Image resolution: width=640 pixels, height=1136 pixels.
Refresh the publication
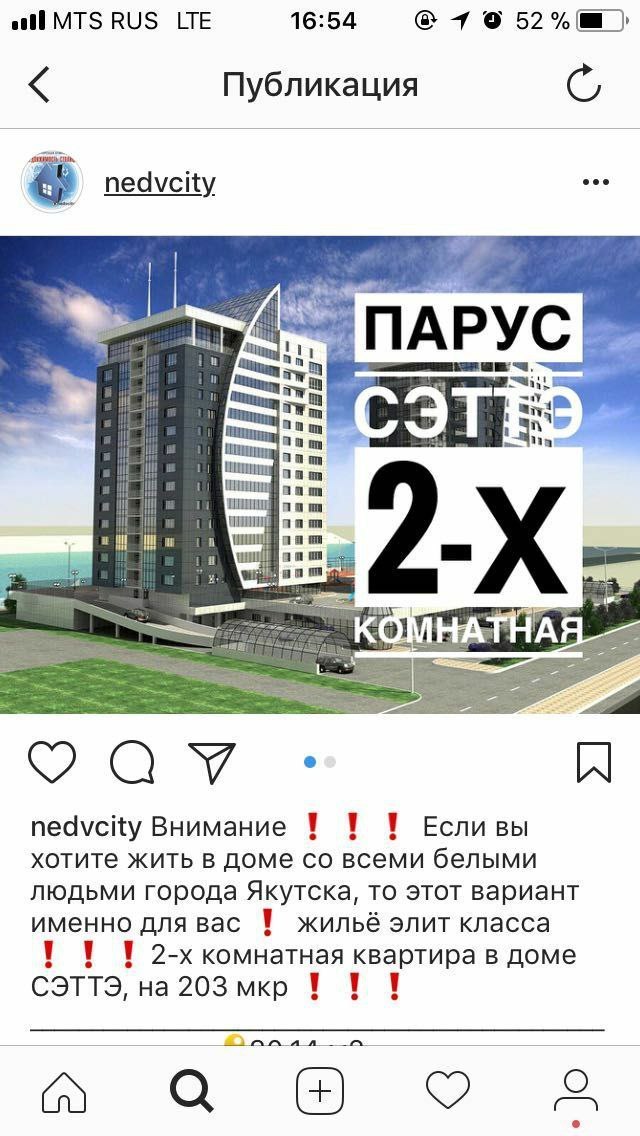[584, 85]
